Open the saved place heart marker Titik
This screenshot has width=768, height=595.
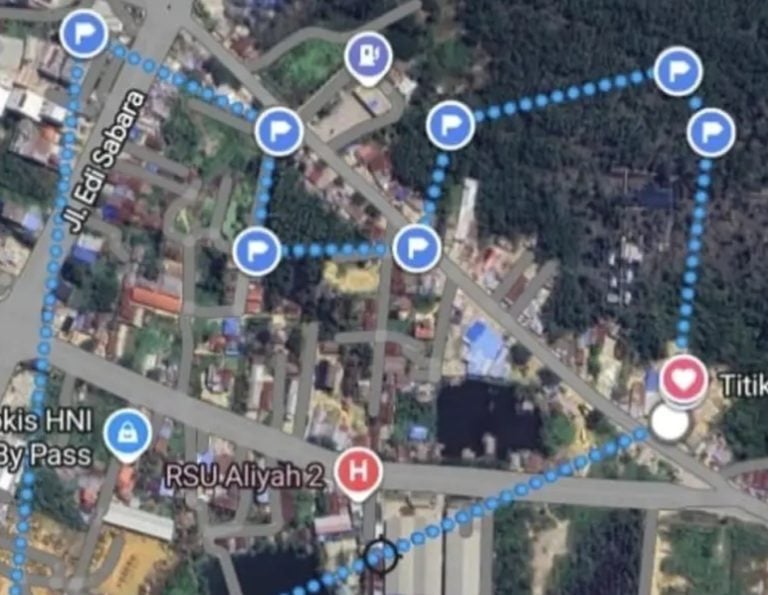[x=684, y=380]
